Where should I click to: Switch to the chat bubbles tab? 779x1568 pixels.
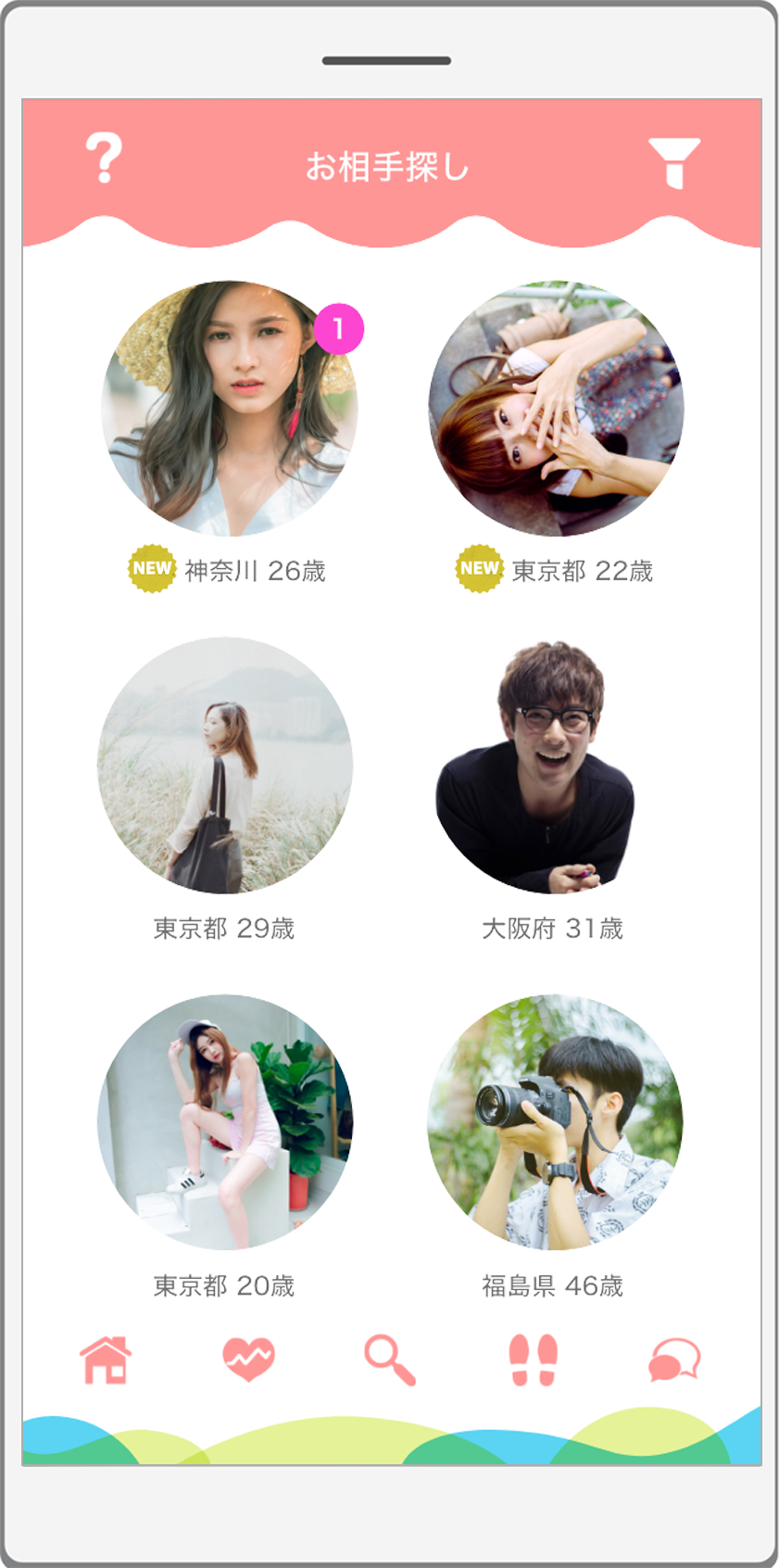coord(673,1360)
